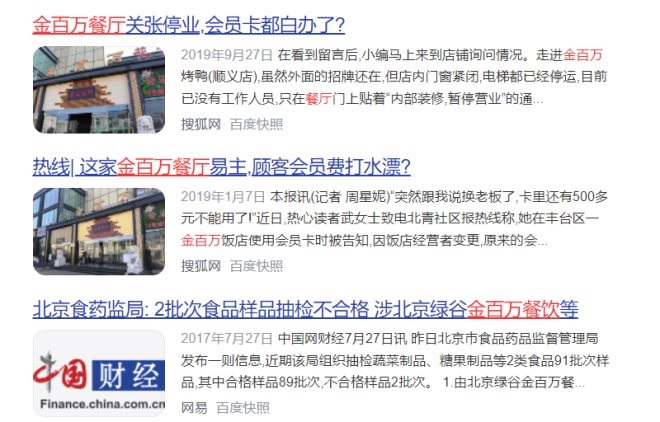Open the result 这家金百万餐厅易主,顾客会员费打水漂?

[x=222, y=166]
